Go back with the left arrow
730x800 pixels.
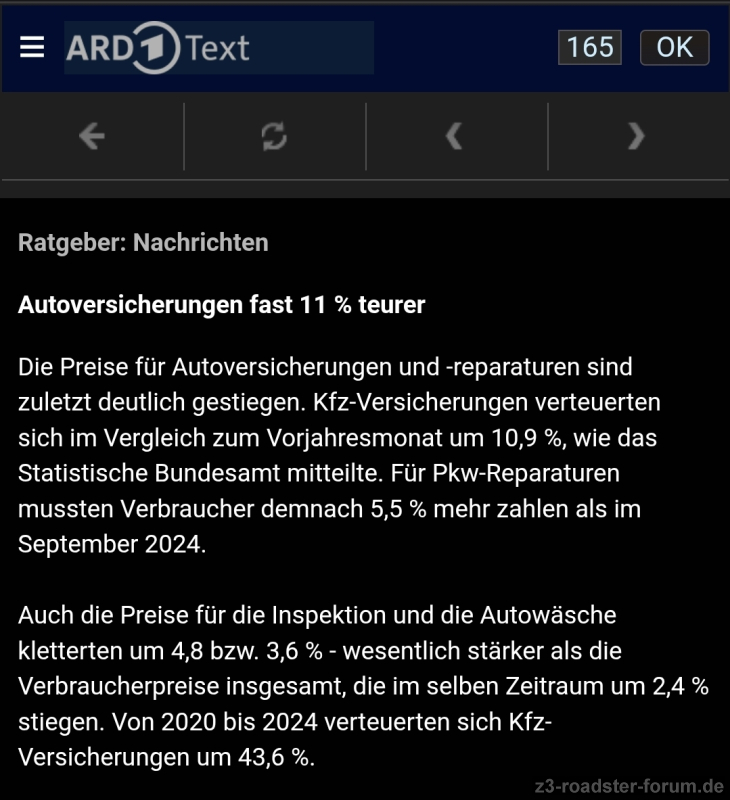click(92, 136)
